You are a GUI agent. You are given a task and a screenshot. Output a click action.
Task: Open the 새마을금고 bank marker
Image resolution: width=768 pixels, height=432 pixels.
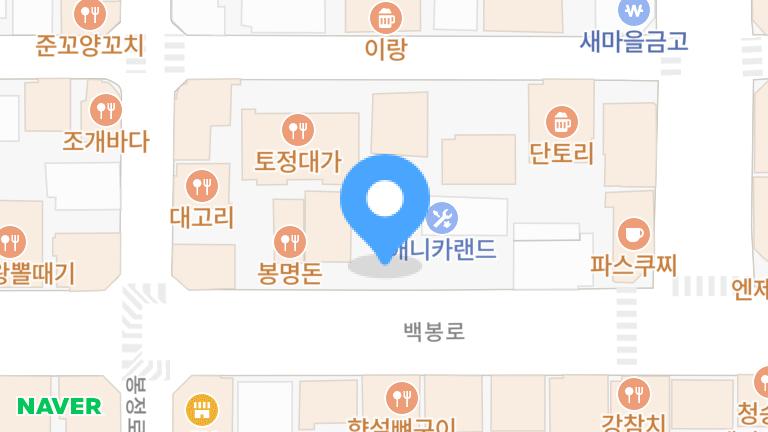(634, 12)
